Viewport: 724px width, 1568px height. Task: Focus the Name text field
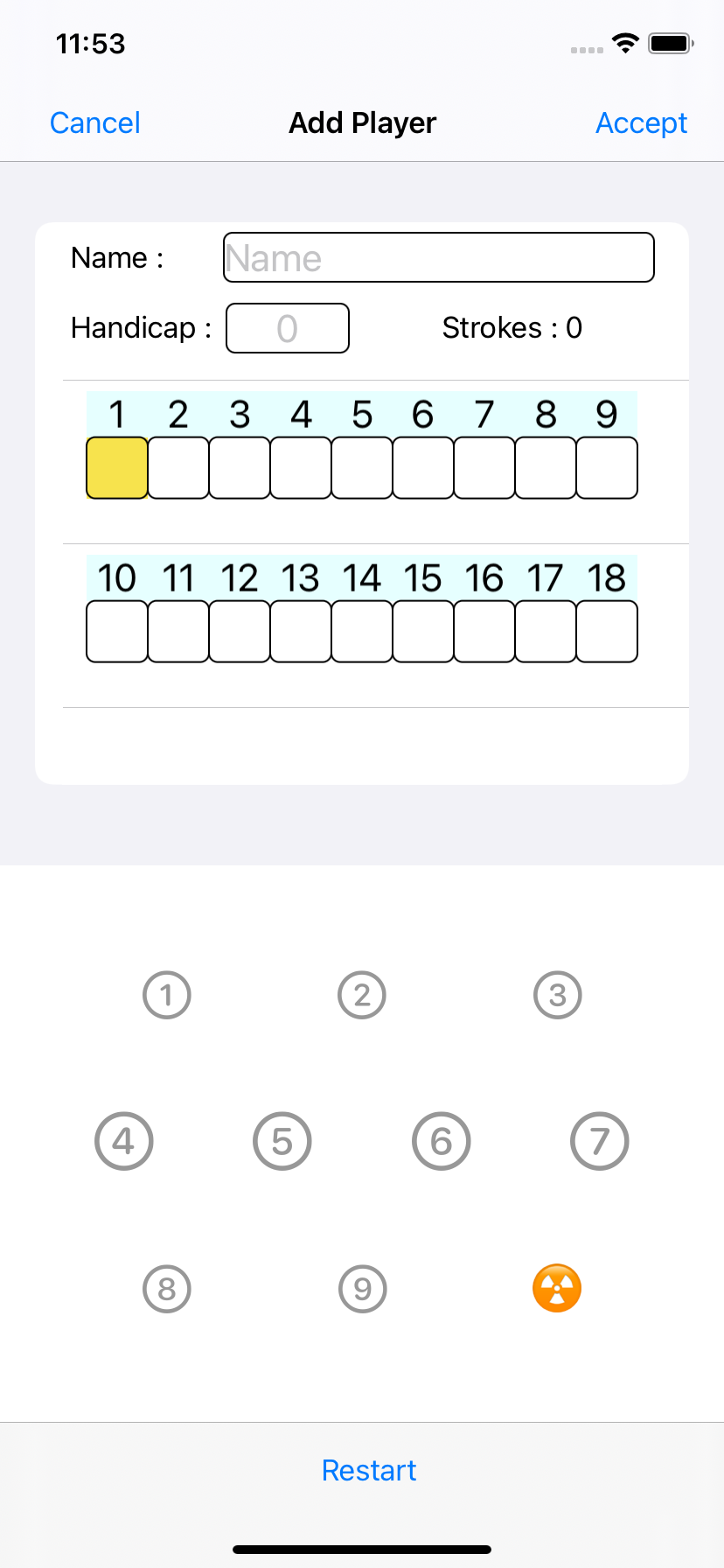(x=439, y=257)
